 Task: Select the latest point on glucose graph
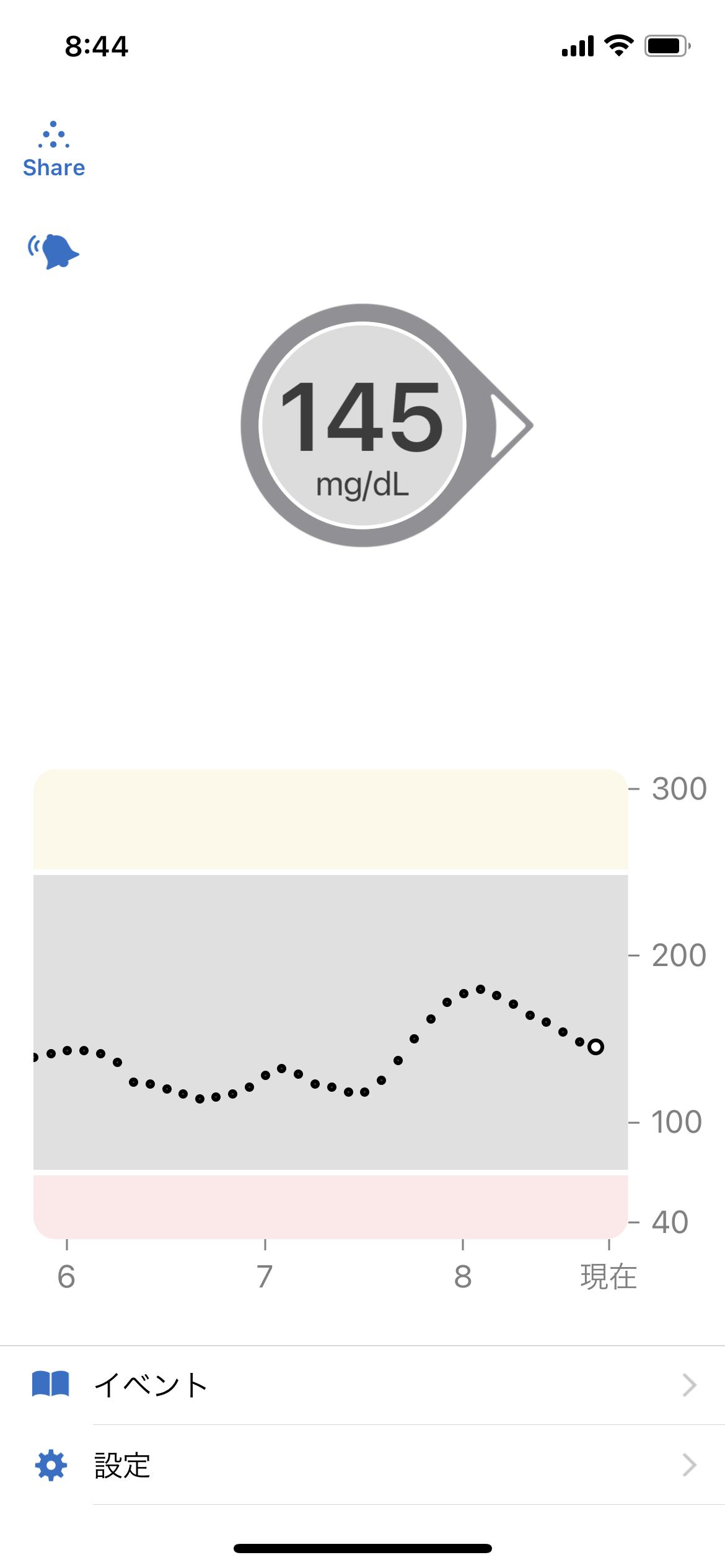[595, 1047]
